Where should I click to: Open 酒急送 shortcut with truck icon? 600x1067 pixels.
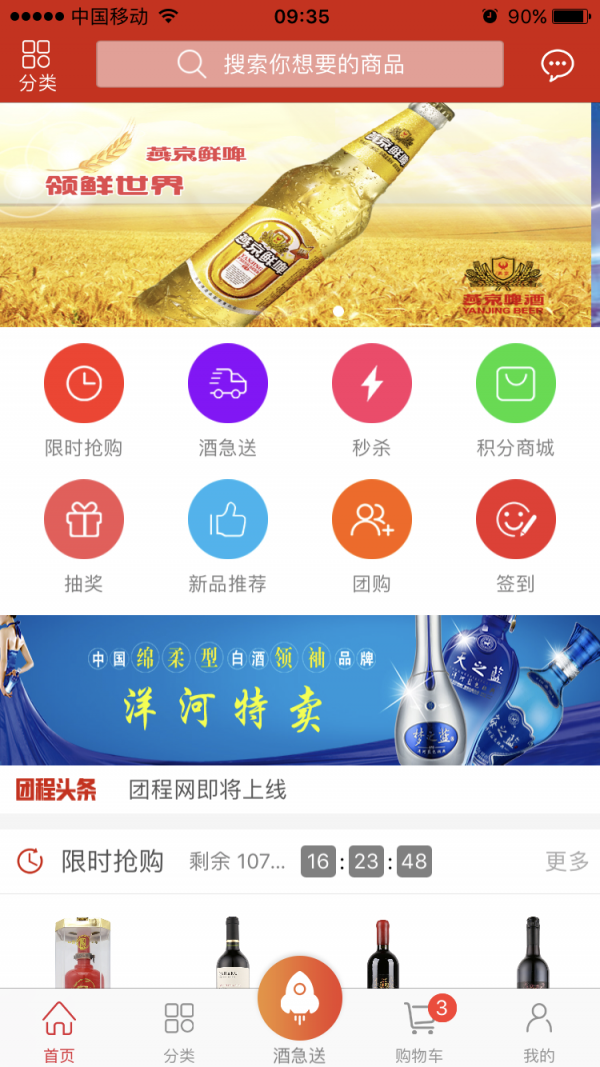click(228, 400)
